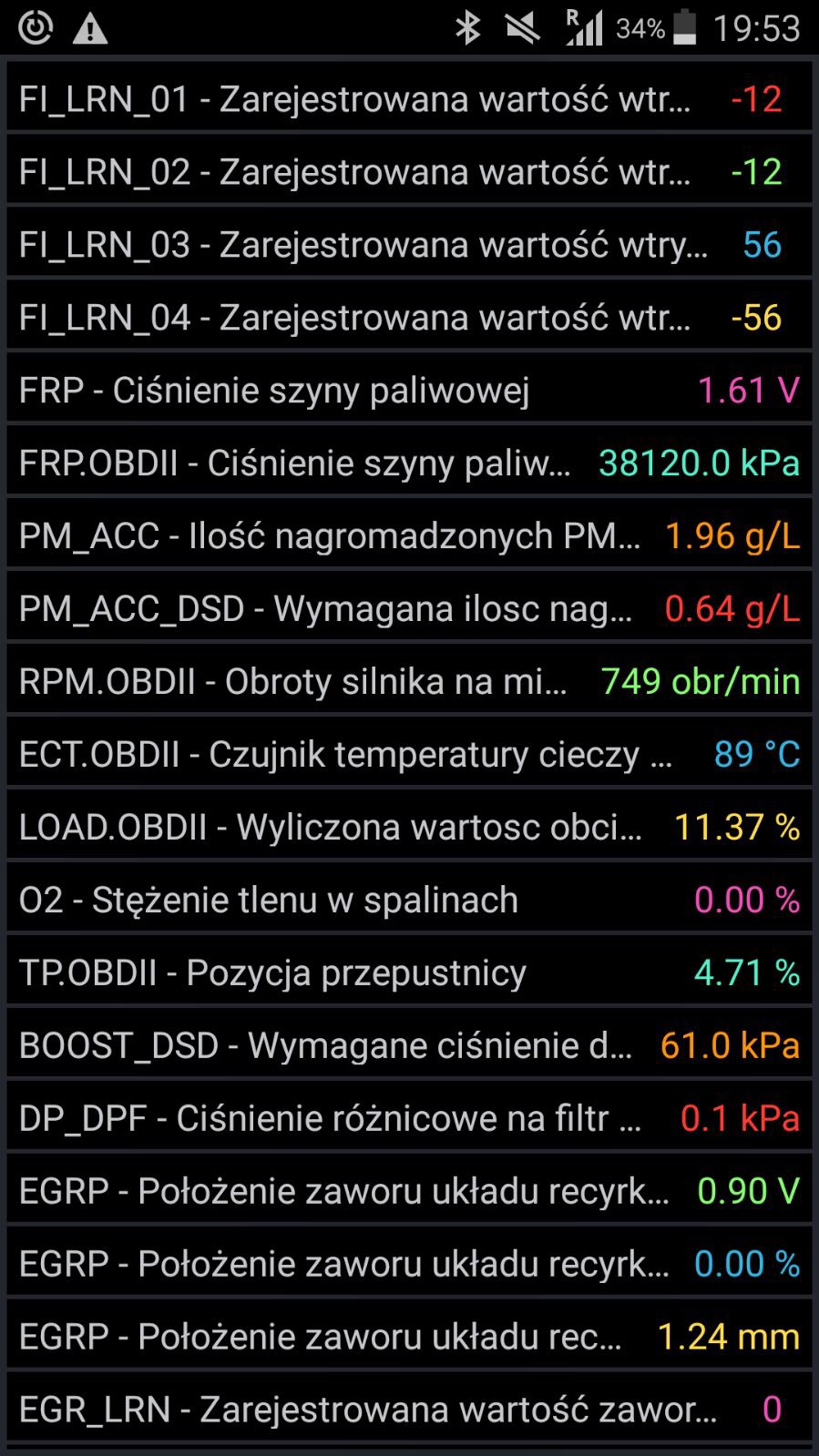This screenshot has width=819, height=1456.
Task: Select the PM_ACC_DSD row
Action: (409, 608)
